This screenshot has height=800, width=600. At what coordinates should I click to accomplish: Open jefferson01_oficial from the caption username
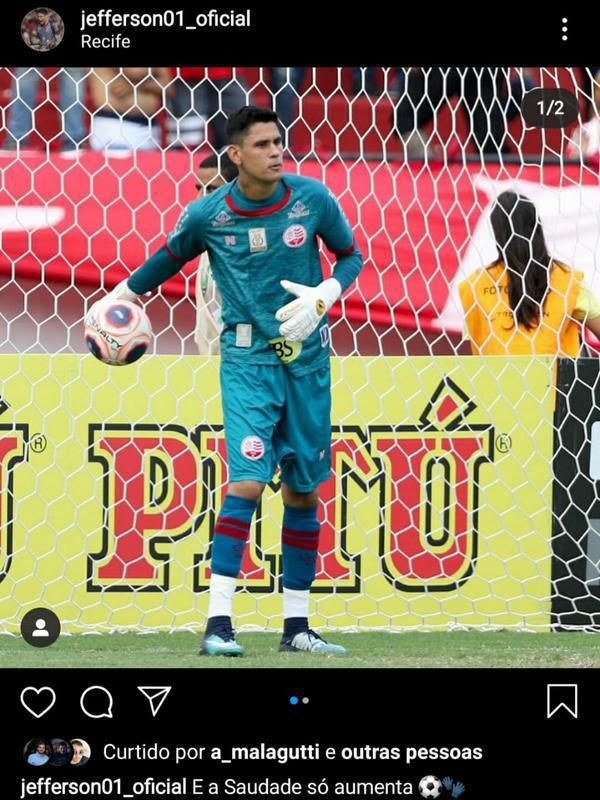point(103,786)
